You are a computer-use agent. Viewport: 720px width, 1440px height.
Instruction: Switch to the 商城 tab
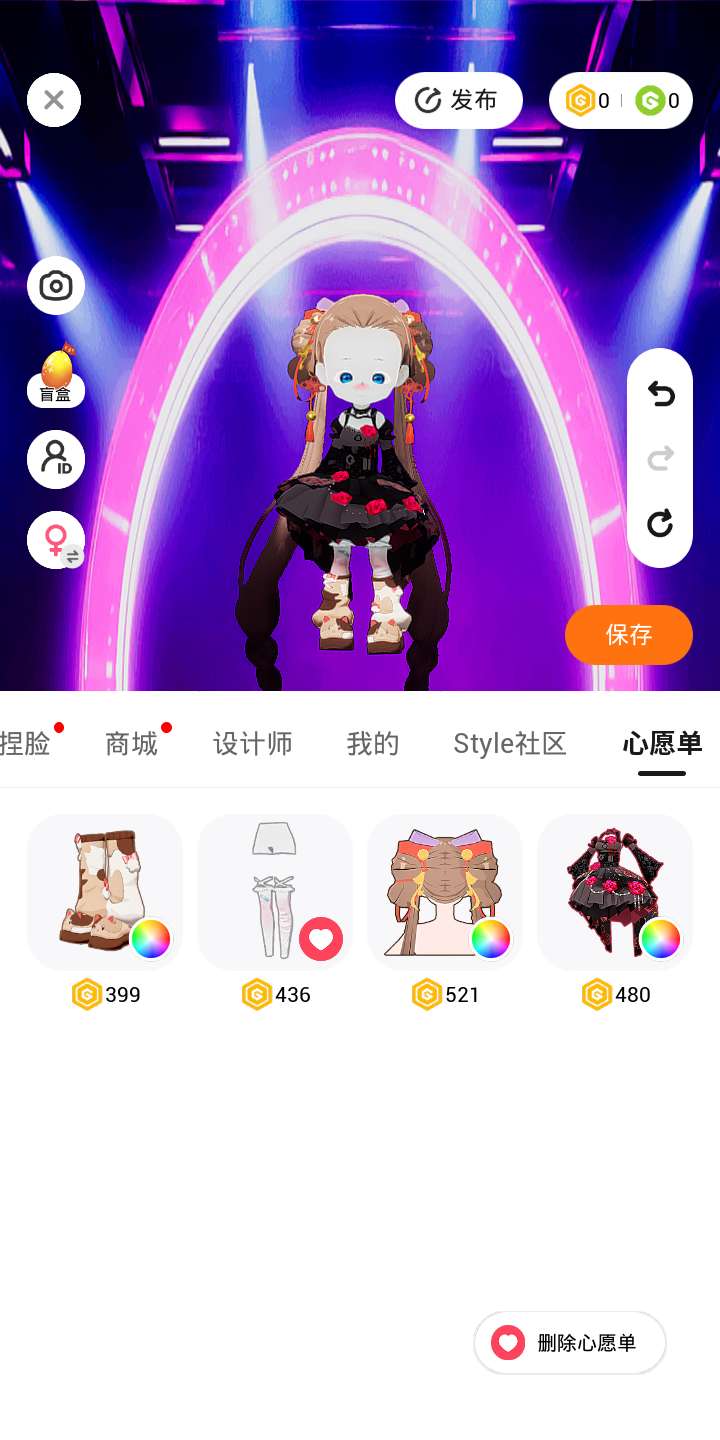132,744
